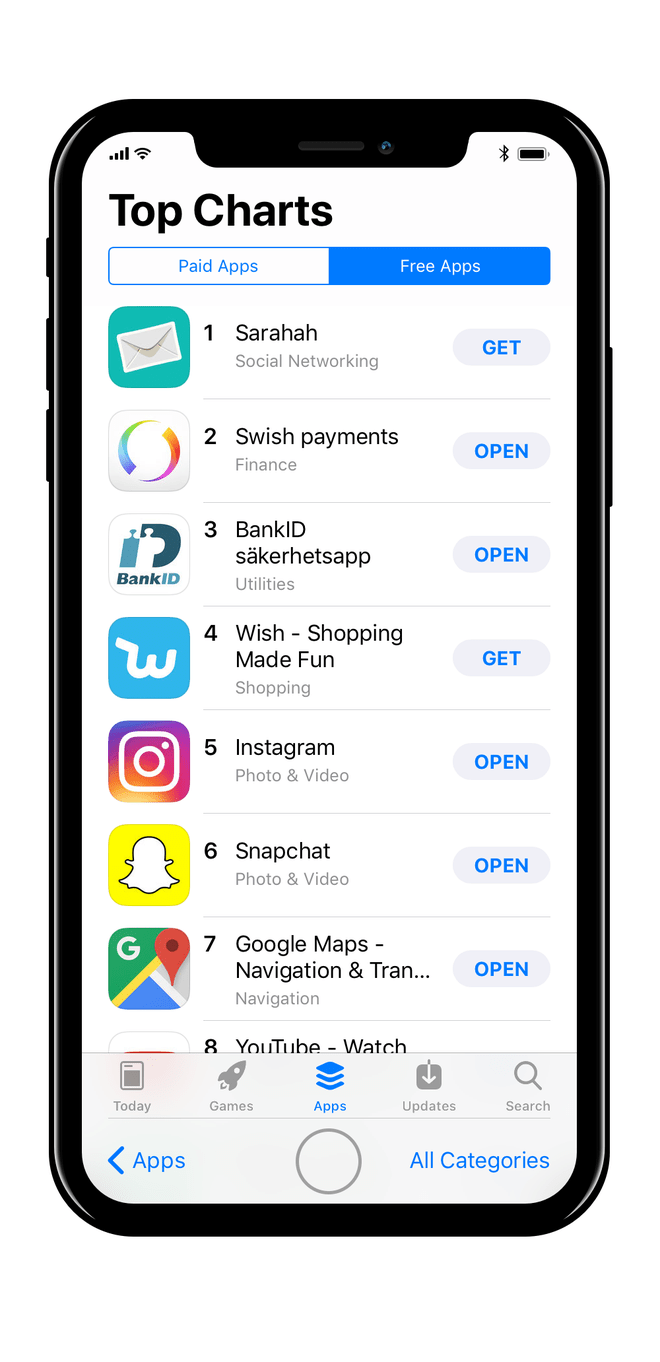
Task: Go back to Apps
Action: 147,1161
